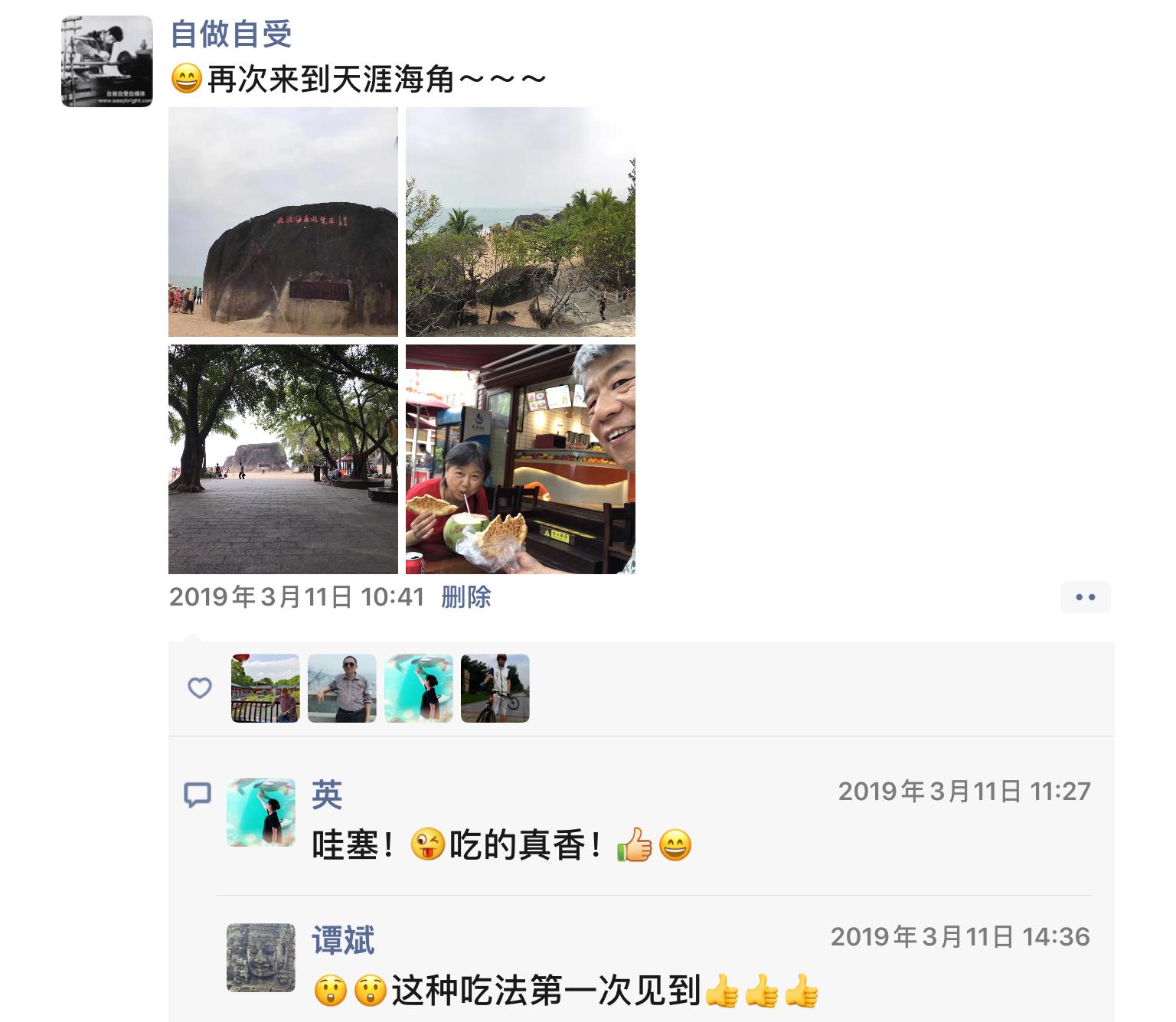Tap the 自做自受 username link
The width and height of the screenshot is (1176, 1022).
point(231,34)
